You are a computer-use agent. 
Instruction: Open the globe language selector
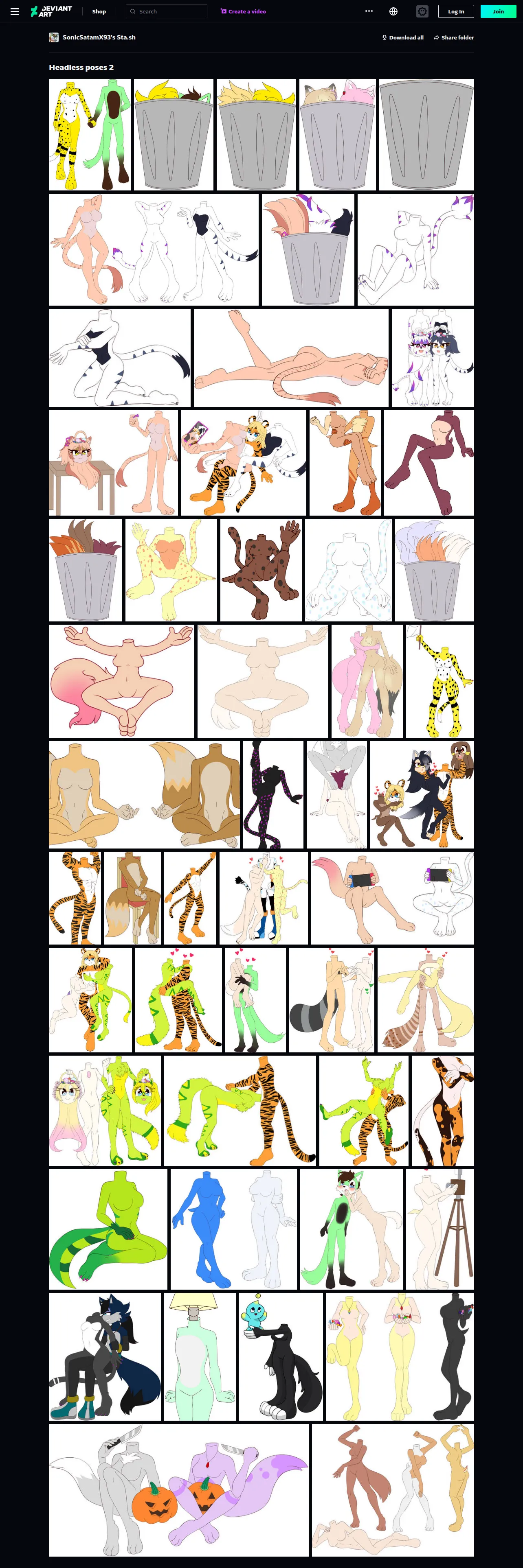click(393, 11)
